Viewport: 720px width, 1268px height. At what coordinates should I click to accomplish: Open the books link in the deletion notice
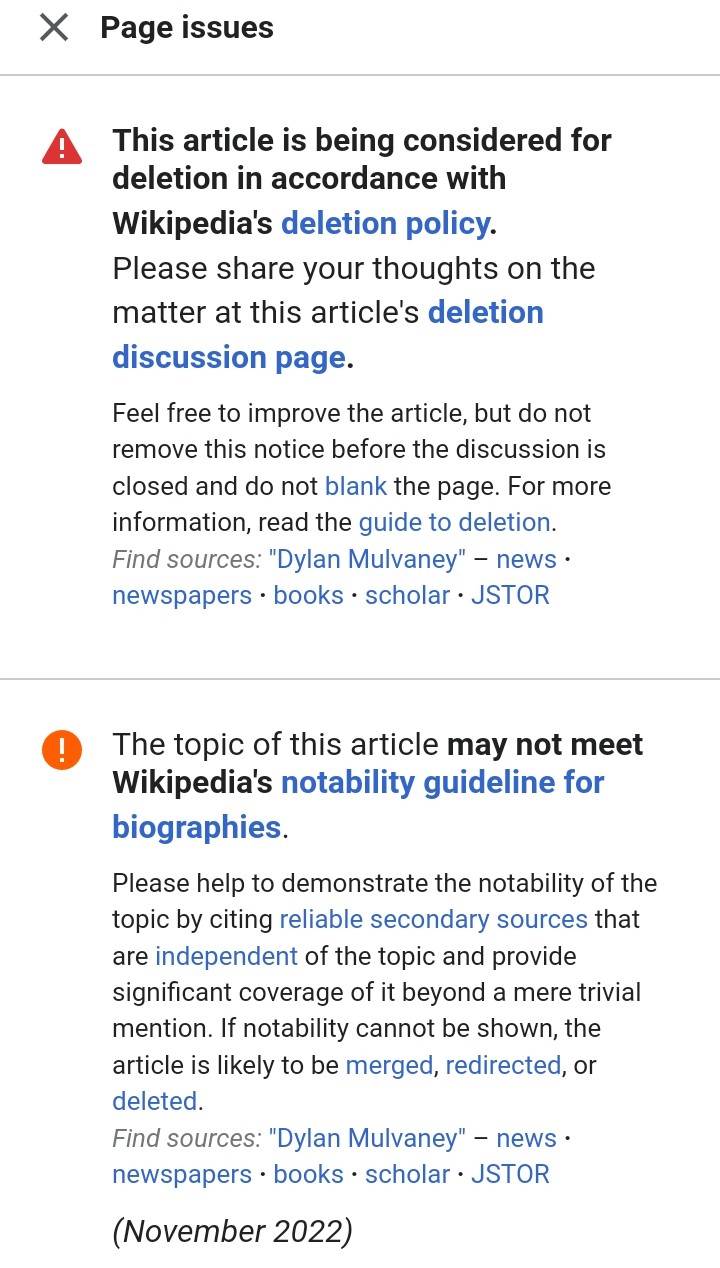point(308,595)
